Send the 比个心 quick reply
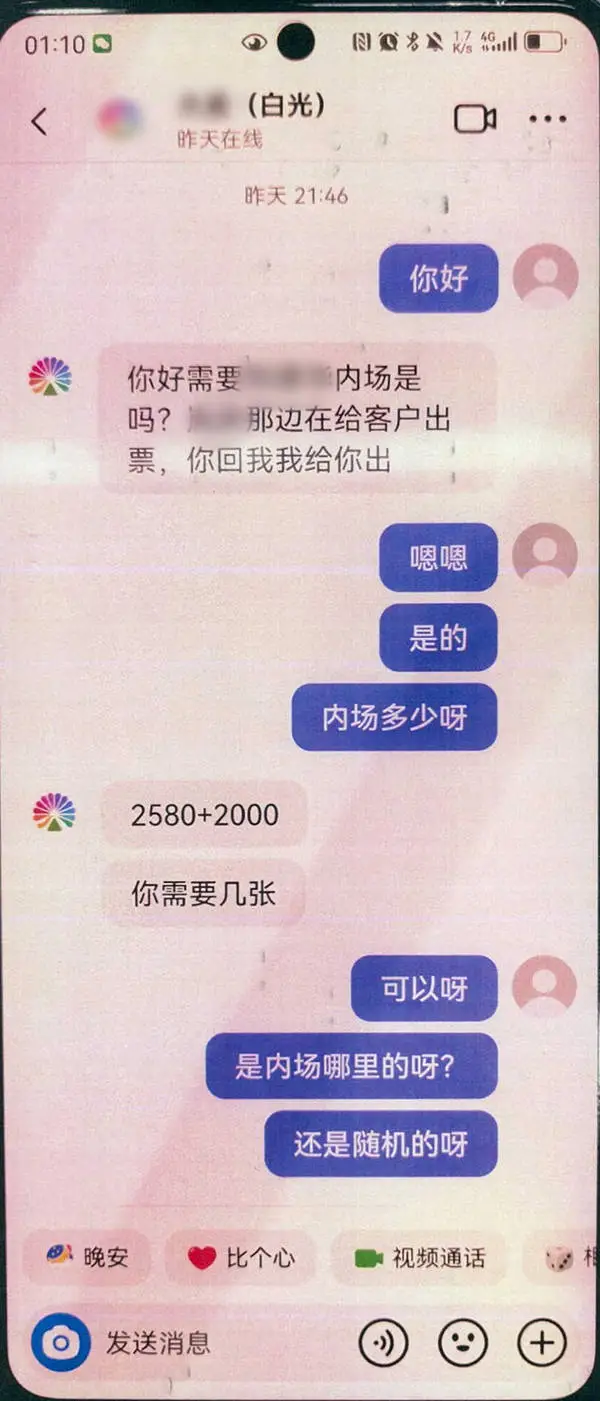The width and height of the screenshot is (600, 1401). [241, 1257]
